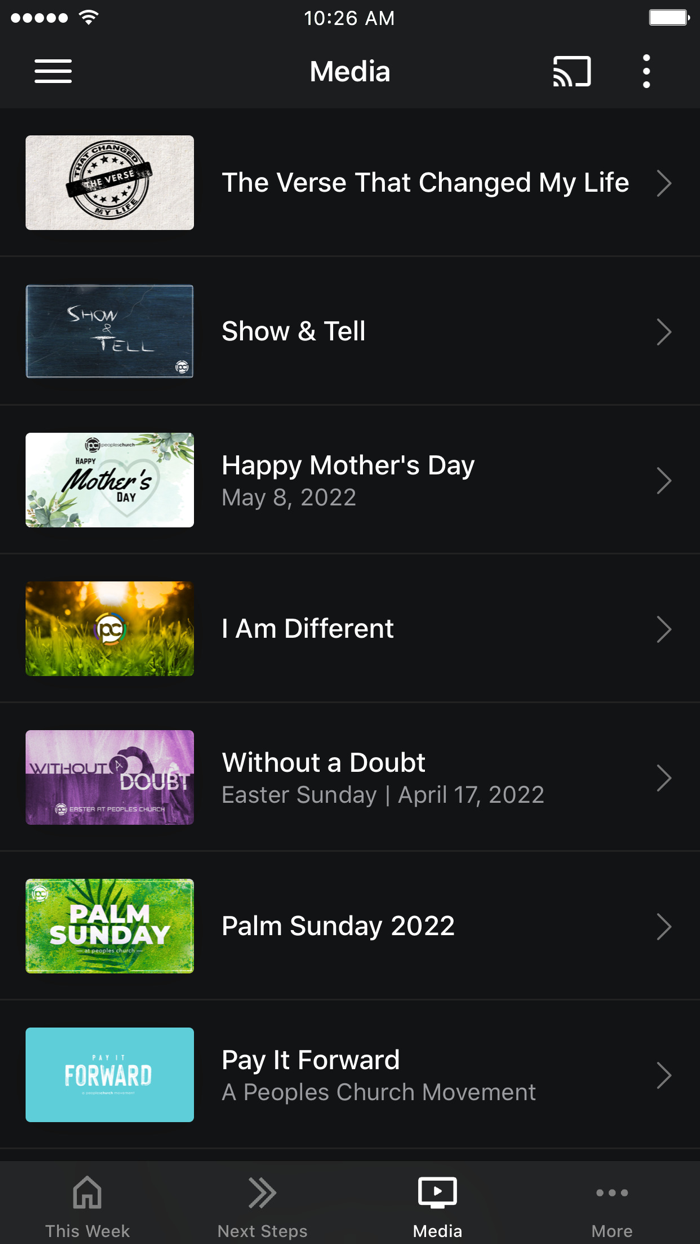Go to the Next Steps tab
Viewport: 700px width, 1244px height.
pos(262,1206)
